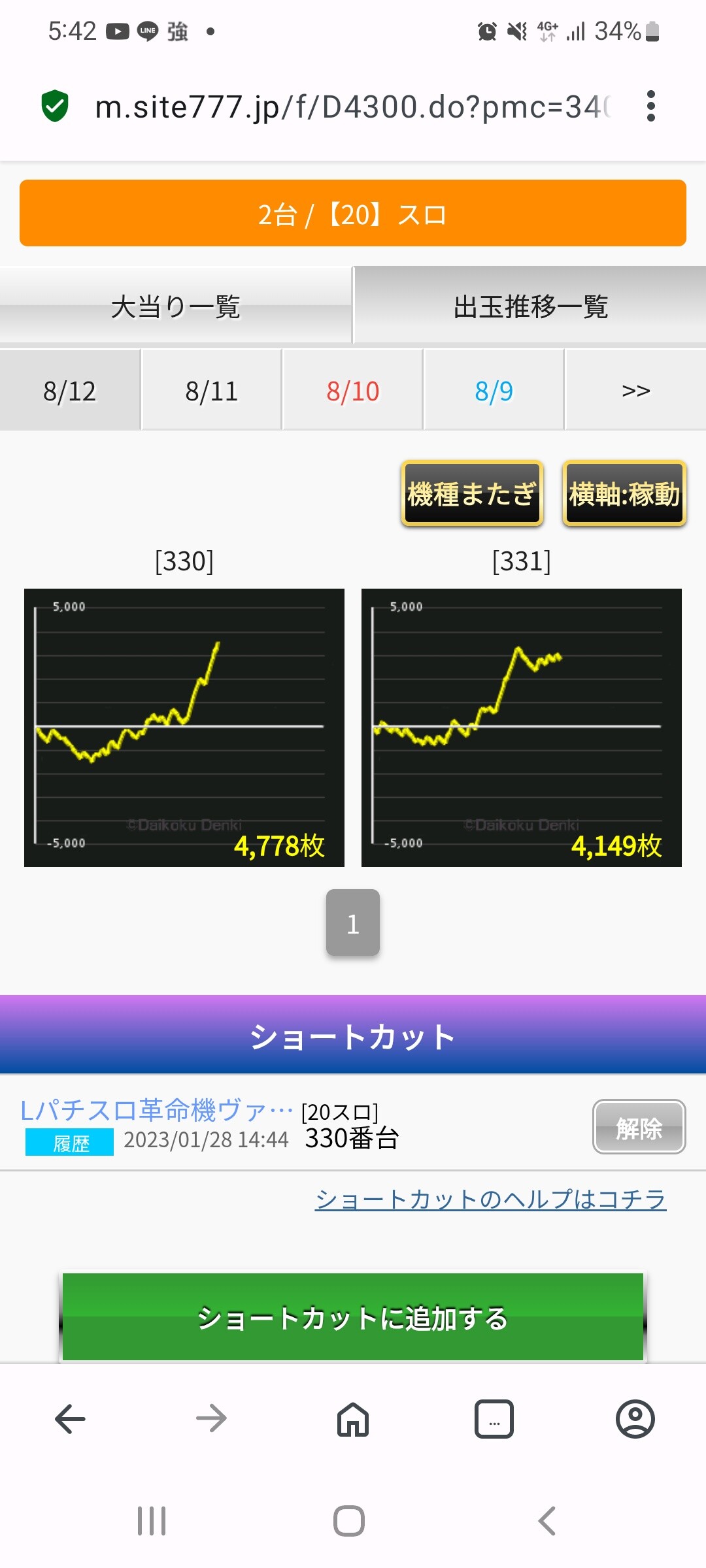Open ショートカットのヘルプはコチラ link
The height and width of the screenshot is (1568, 706).
tap(490, 1200)
